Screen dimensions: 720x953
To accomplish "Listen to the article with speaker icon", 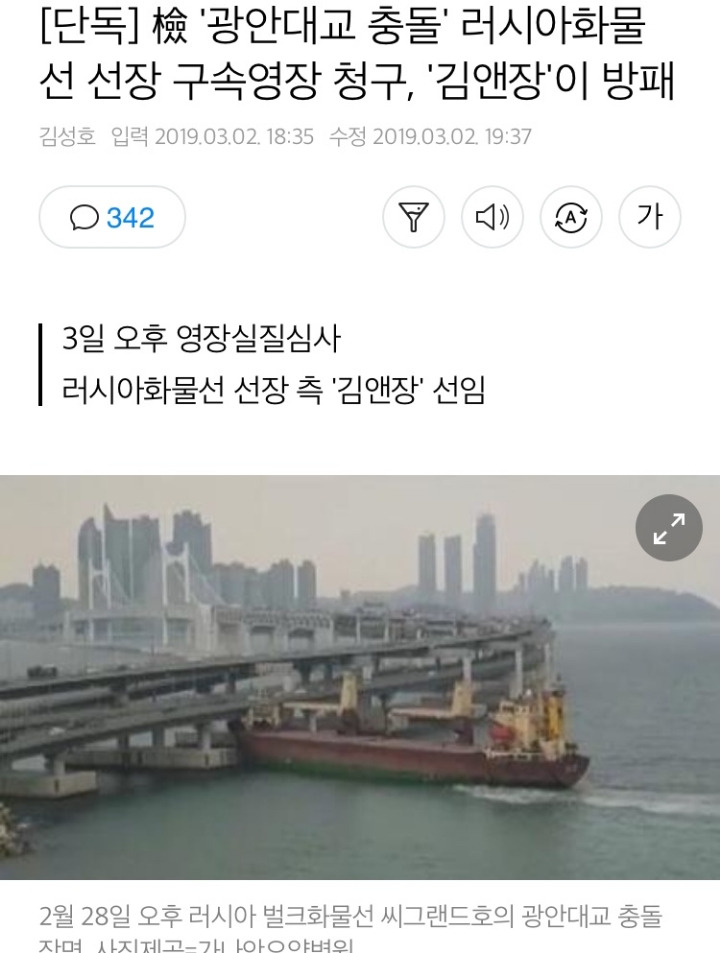I will [x=492, y=217].
